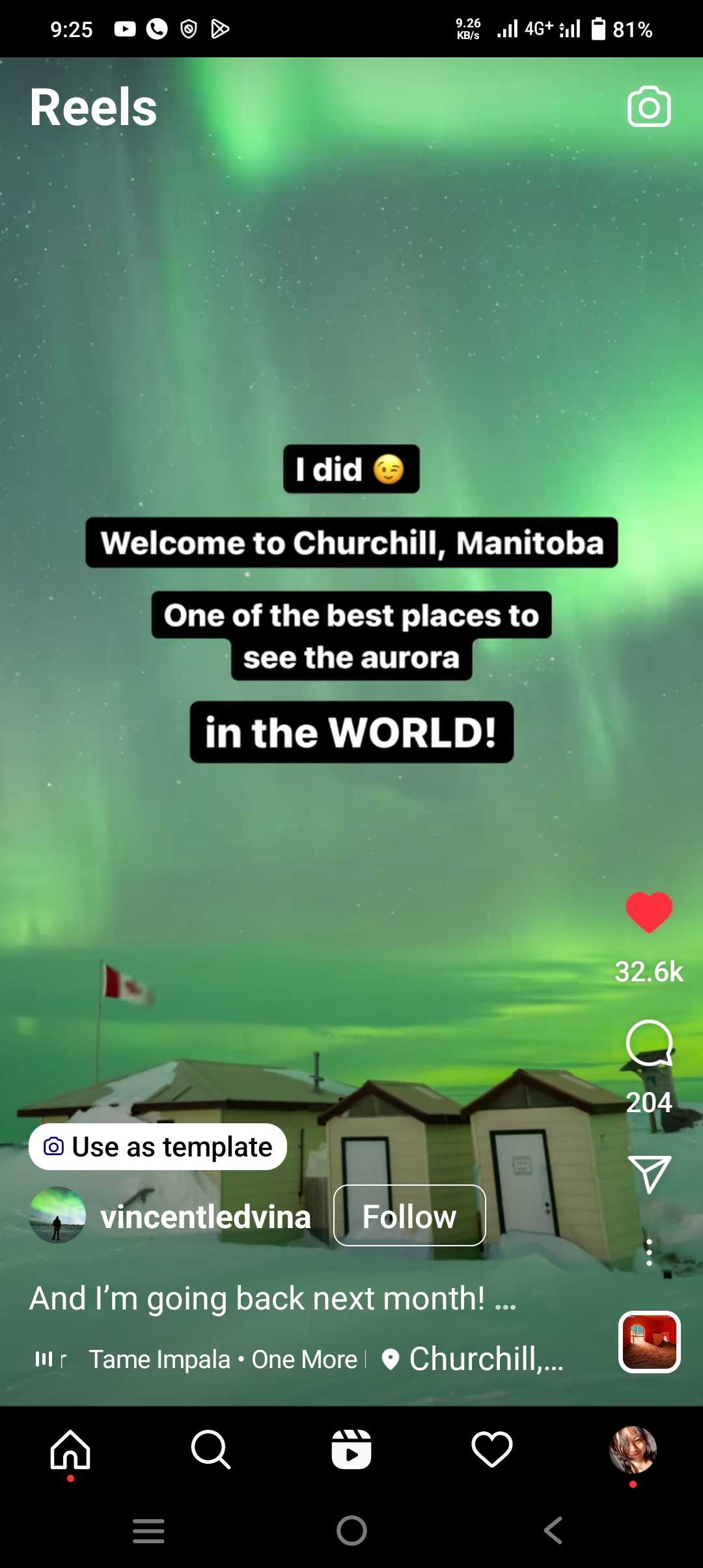The width and height of the screenshot is (703, 1568).
Task: Open the three-dot more options menu
Action: (x=649, y=1252)
